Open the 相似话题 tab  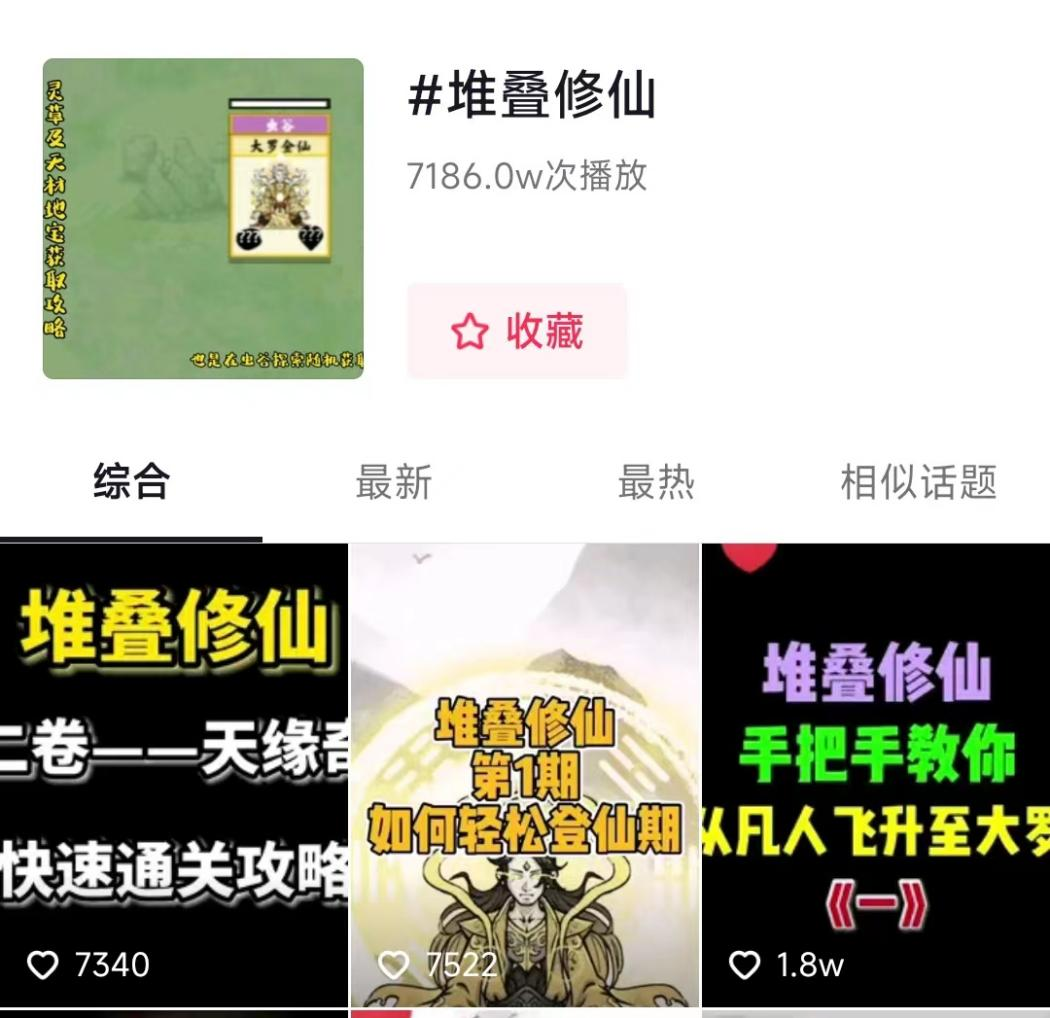pyautogui.click(x=918, y=483)
